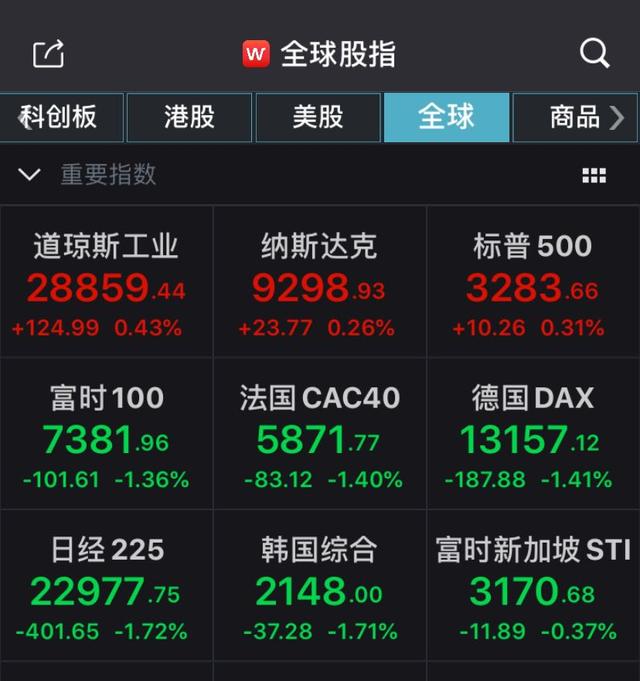Image resolution: width=640 pixels, height=681 pixels.
Task: View the 德国 DAX index details
Action: coord(532,434)
